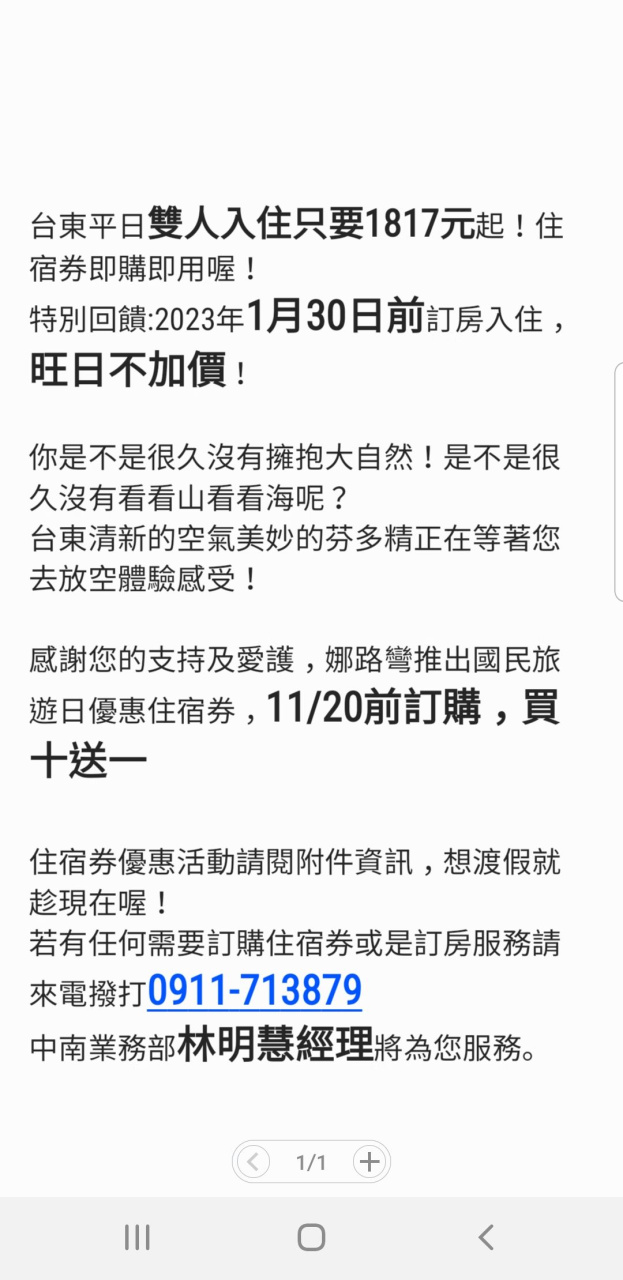The image size is (623, 1280).
Task: Go to the home screen
Action: click(311, 1238)
